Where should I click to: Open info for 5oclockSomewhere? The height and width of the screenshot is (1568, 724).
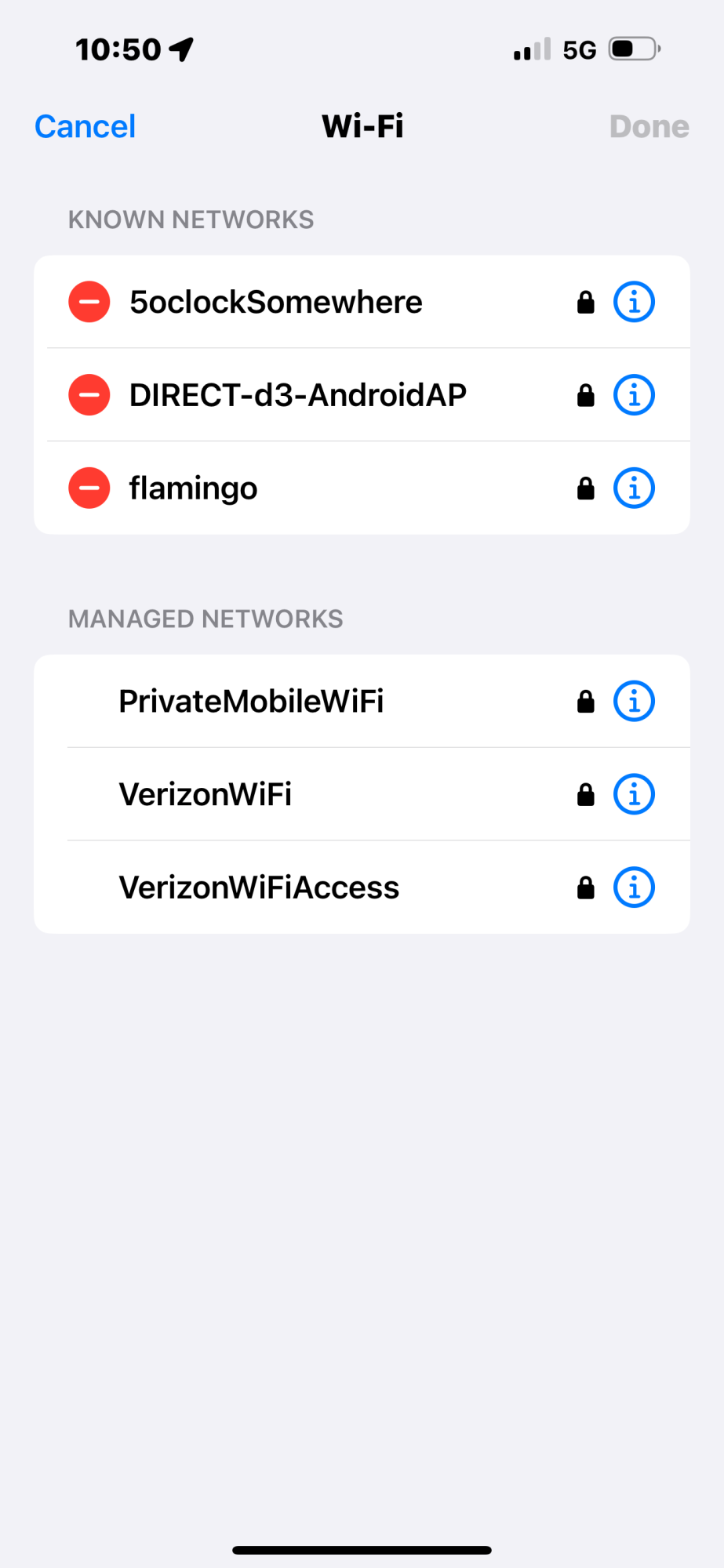click(x=634, y=302)
